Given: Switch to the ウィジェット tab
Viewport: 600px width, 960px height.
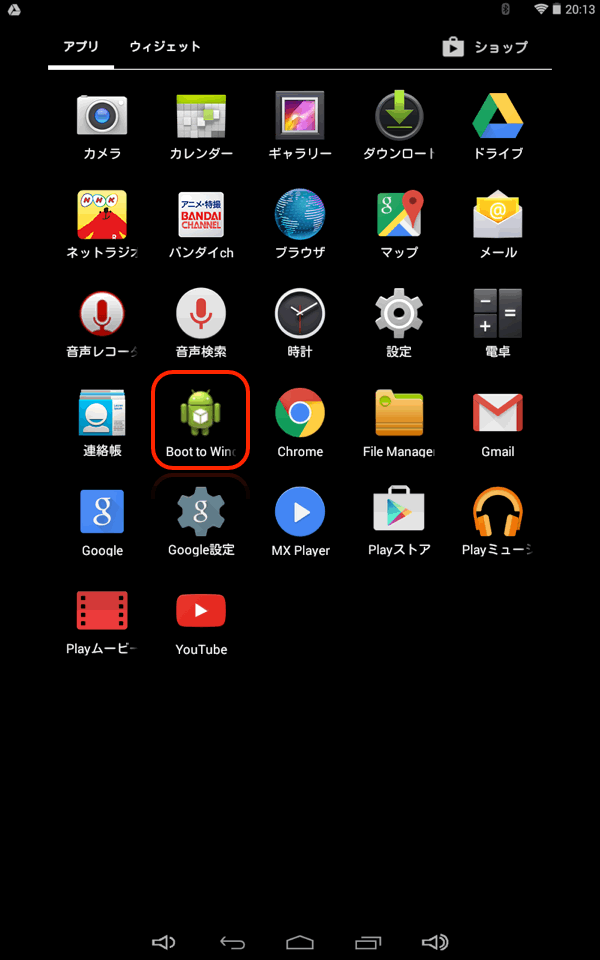Looking at the screenshot, I should 165,47.
